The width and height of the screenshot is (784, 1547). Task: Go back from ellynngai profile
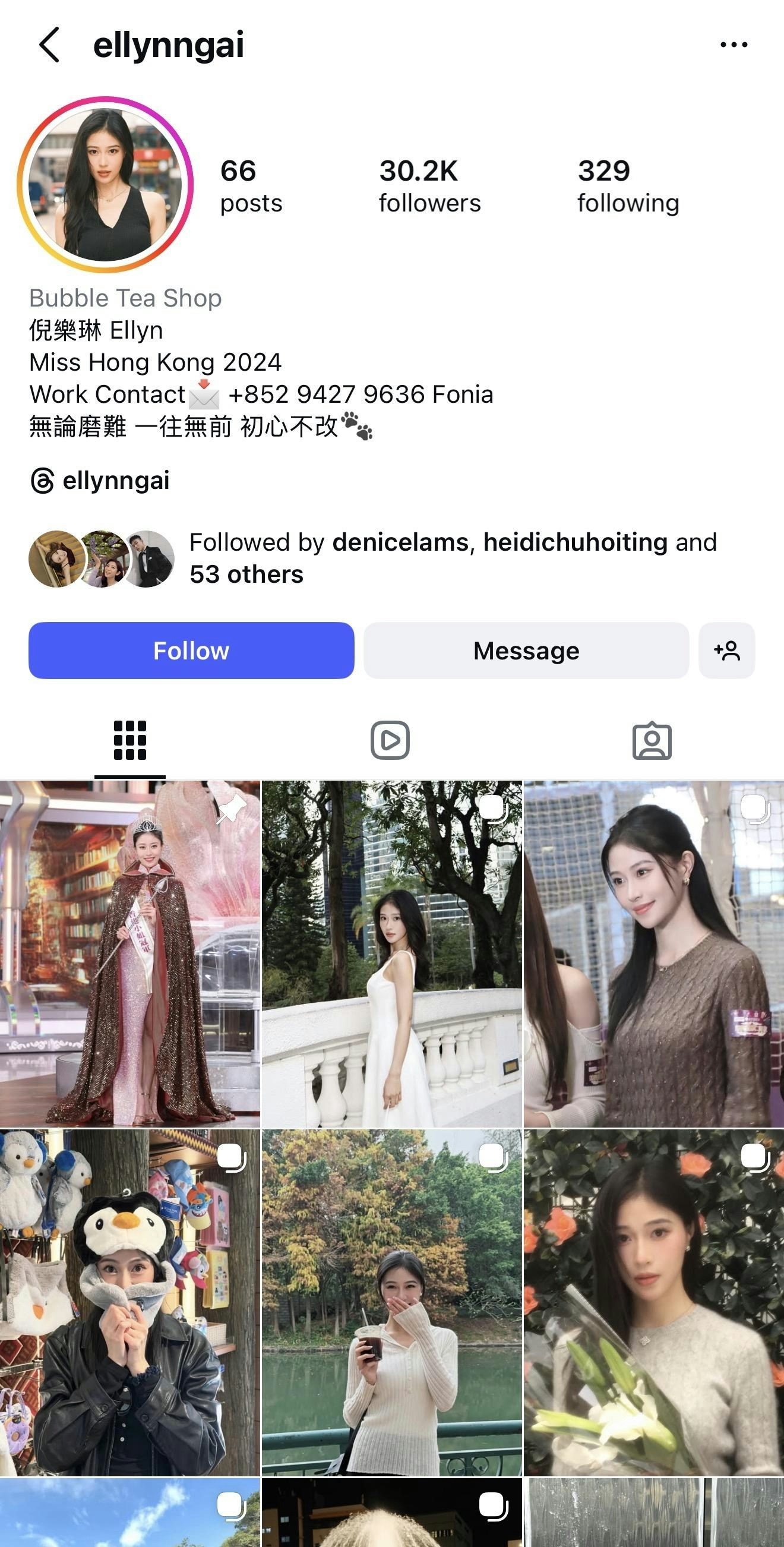(49, 45)
